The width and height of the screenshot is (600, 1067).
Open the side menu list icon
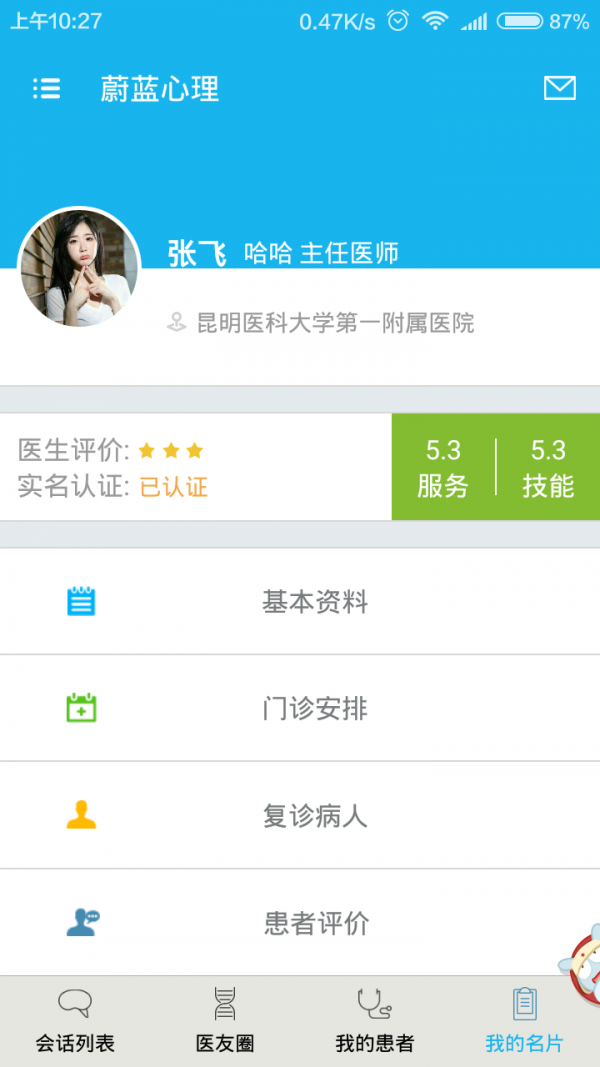46,89
